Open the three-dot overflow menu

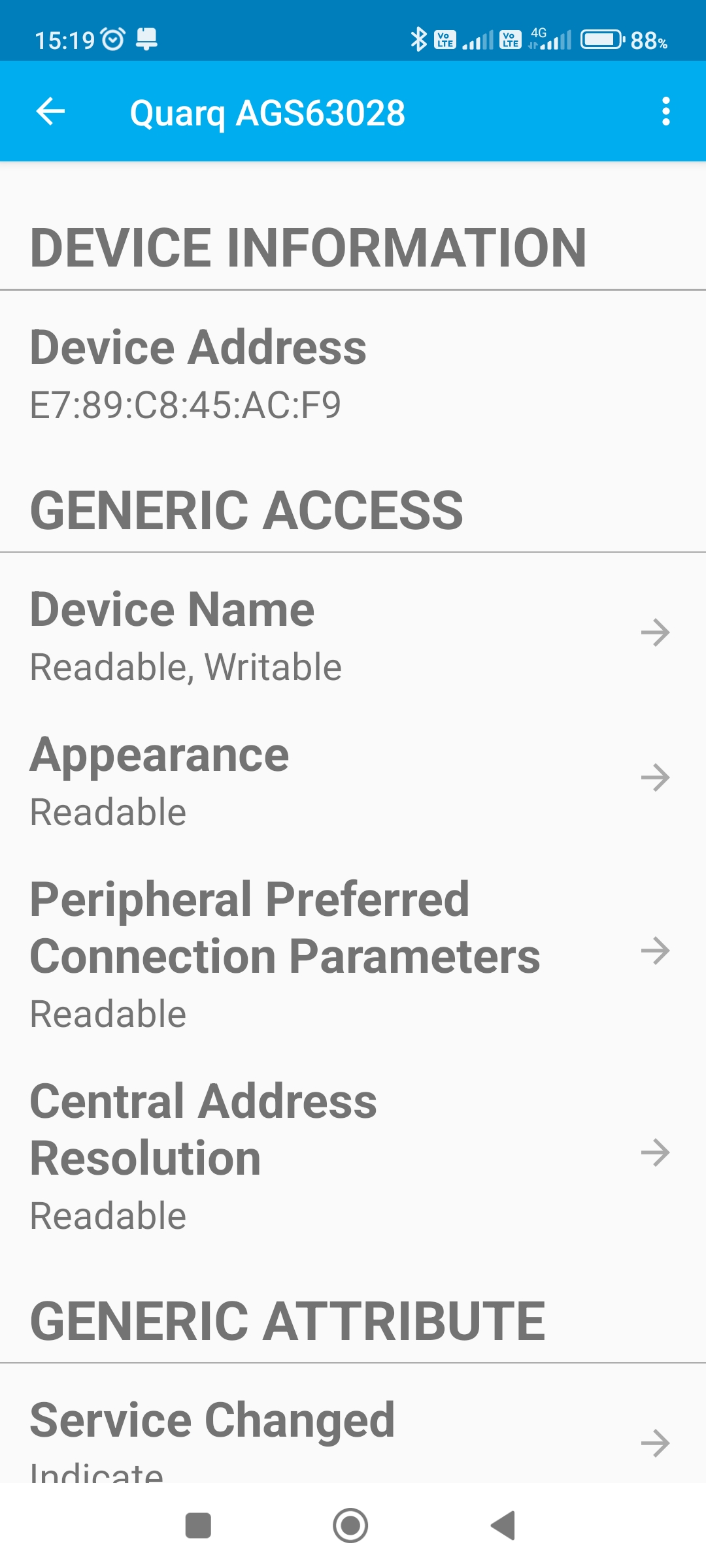(x=665, y=111)
